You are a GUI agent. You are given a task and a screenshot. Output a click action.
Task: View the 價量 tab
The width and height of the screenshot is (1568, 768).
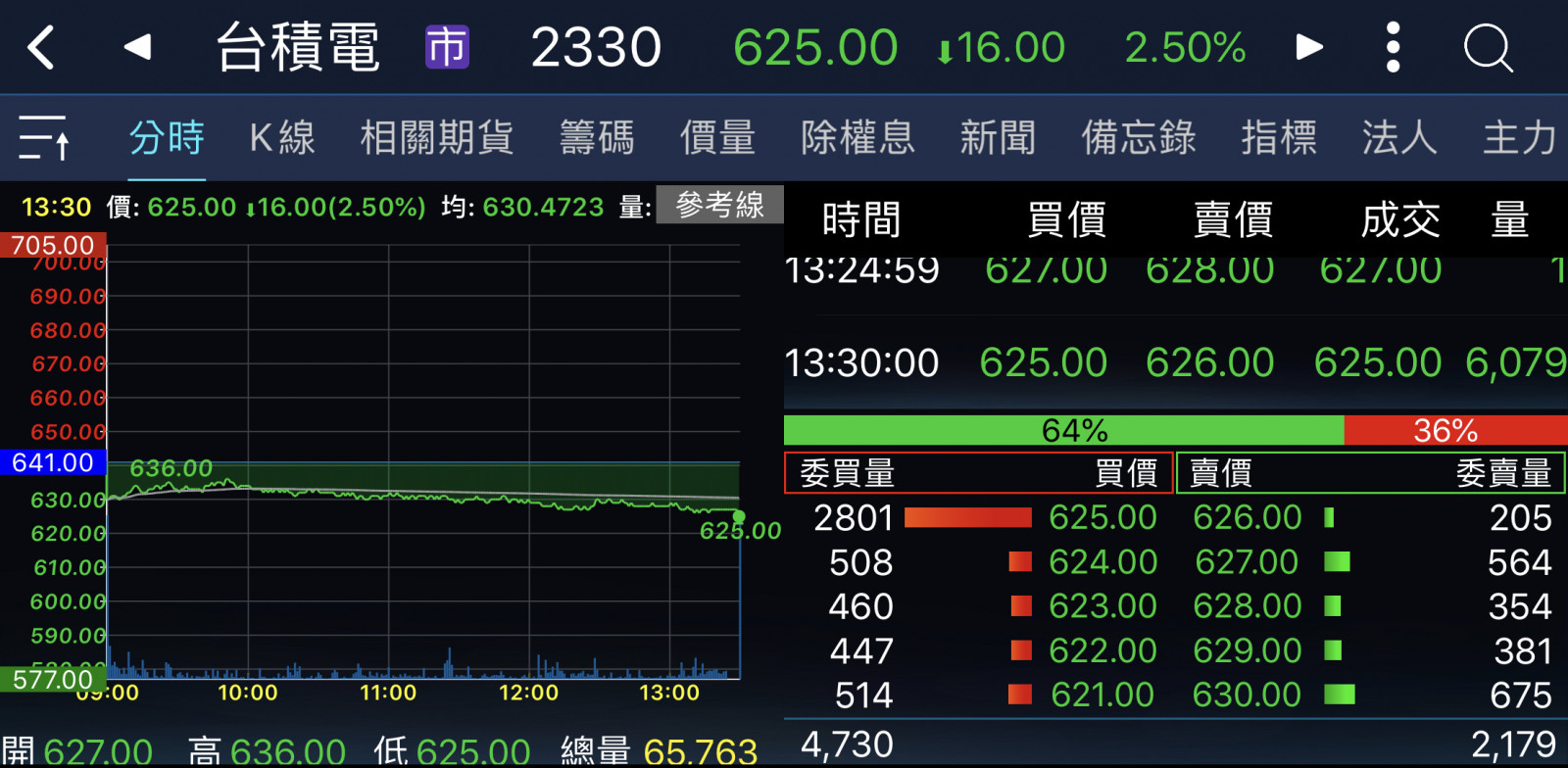click(x=717, y=138)
